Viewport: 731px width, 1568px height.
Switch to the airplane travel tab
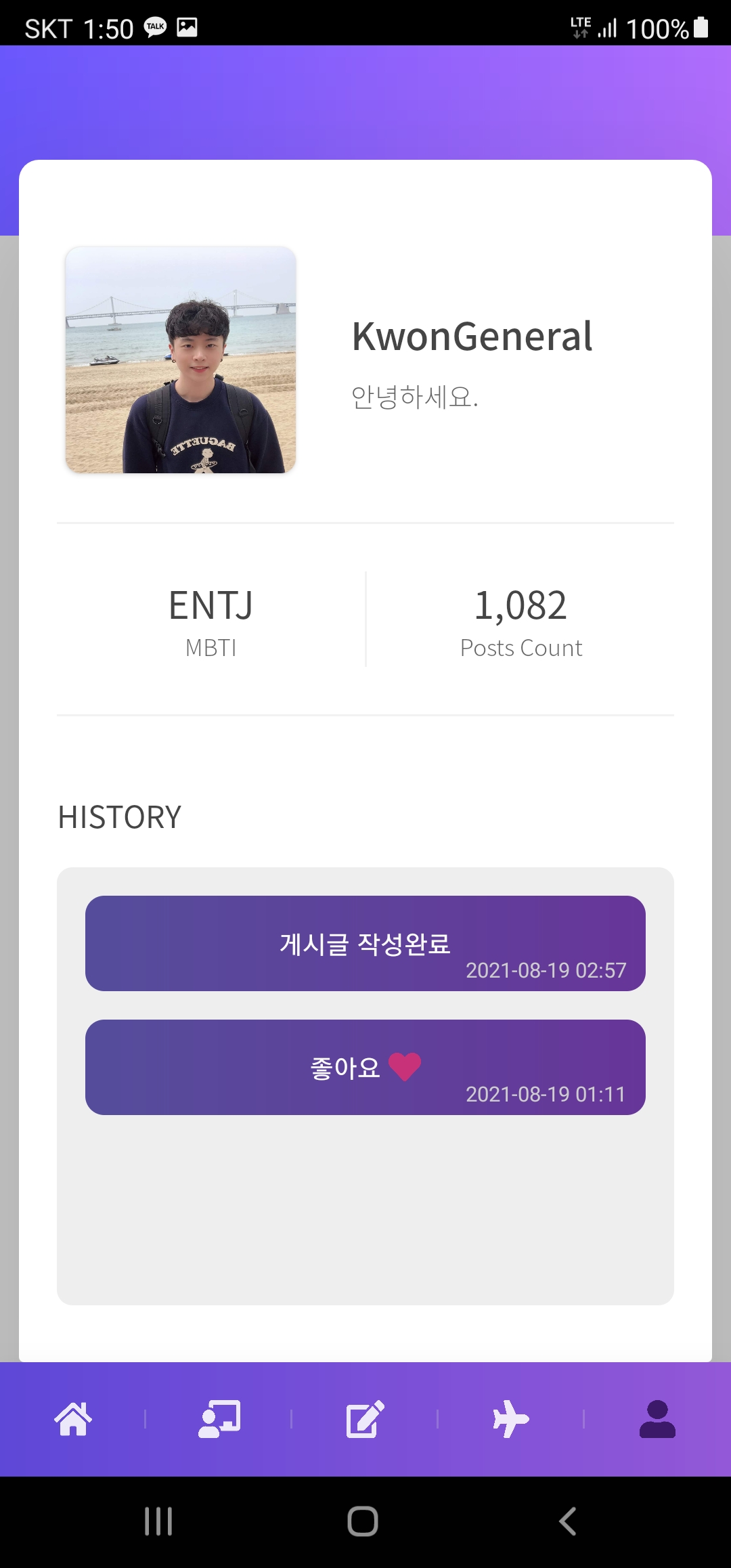click(511, 1419)
